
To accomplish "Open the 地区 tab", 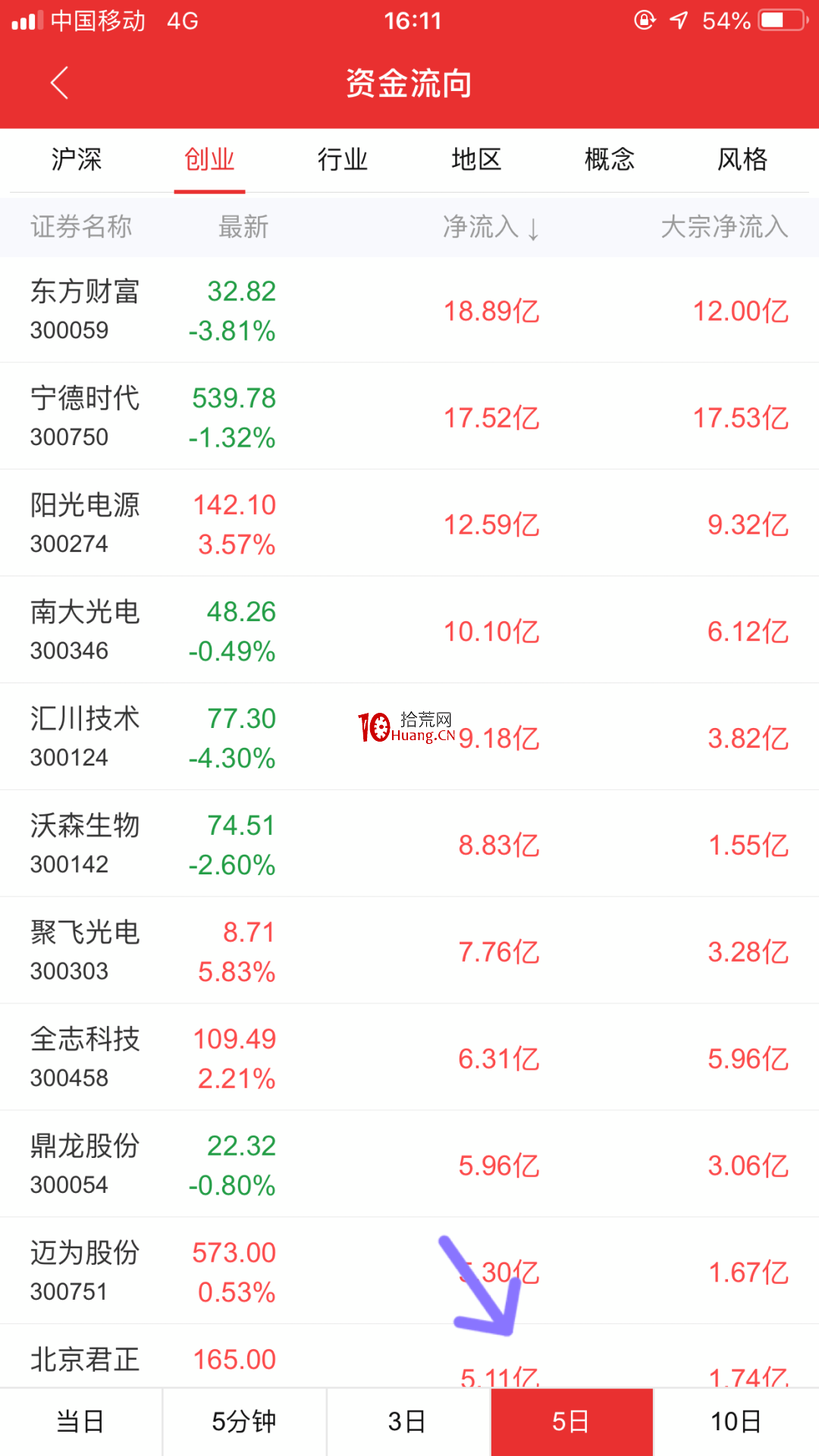I will point(476,159).
